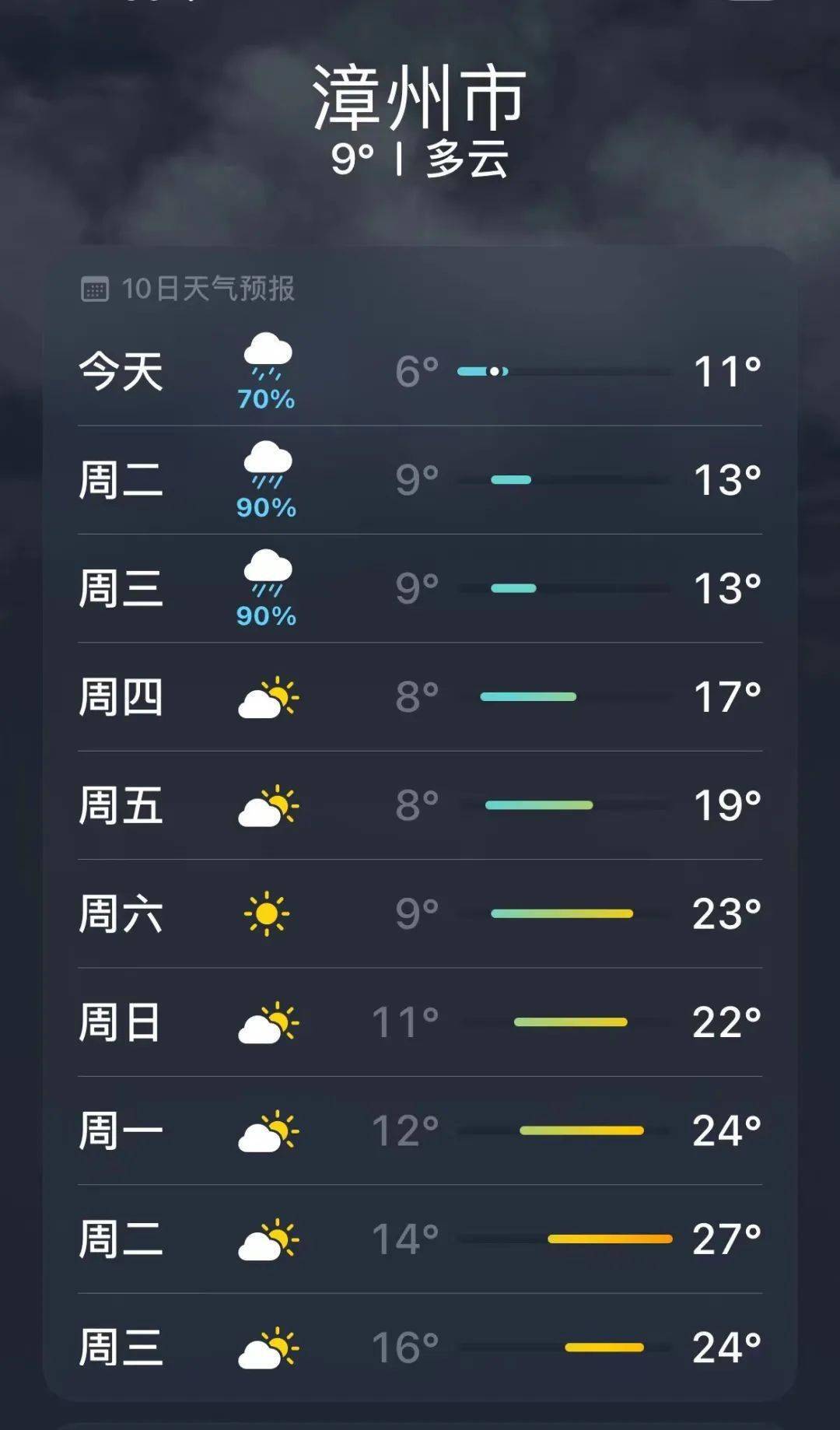The image size is (840, 1430).
Task: View 周四 forecast details
Action: coord(420,696)
